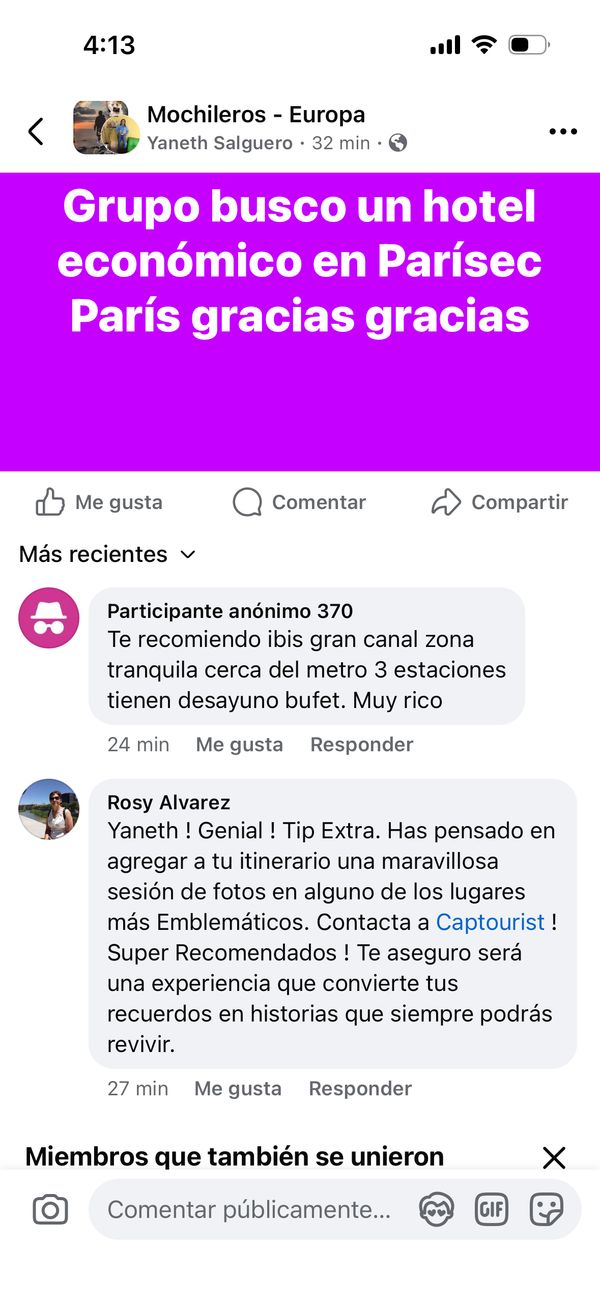
Task: Open the GIF picker
Action: 491,1210
